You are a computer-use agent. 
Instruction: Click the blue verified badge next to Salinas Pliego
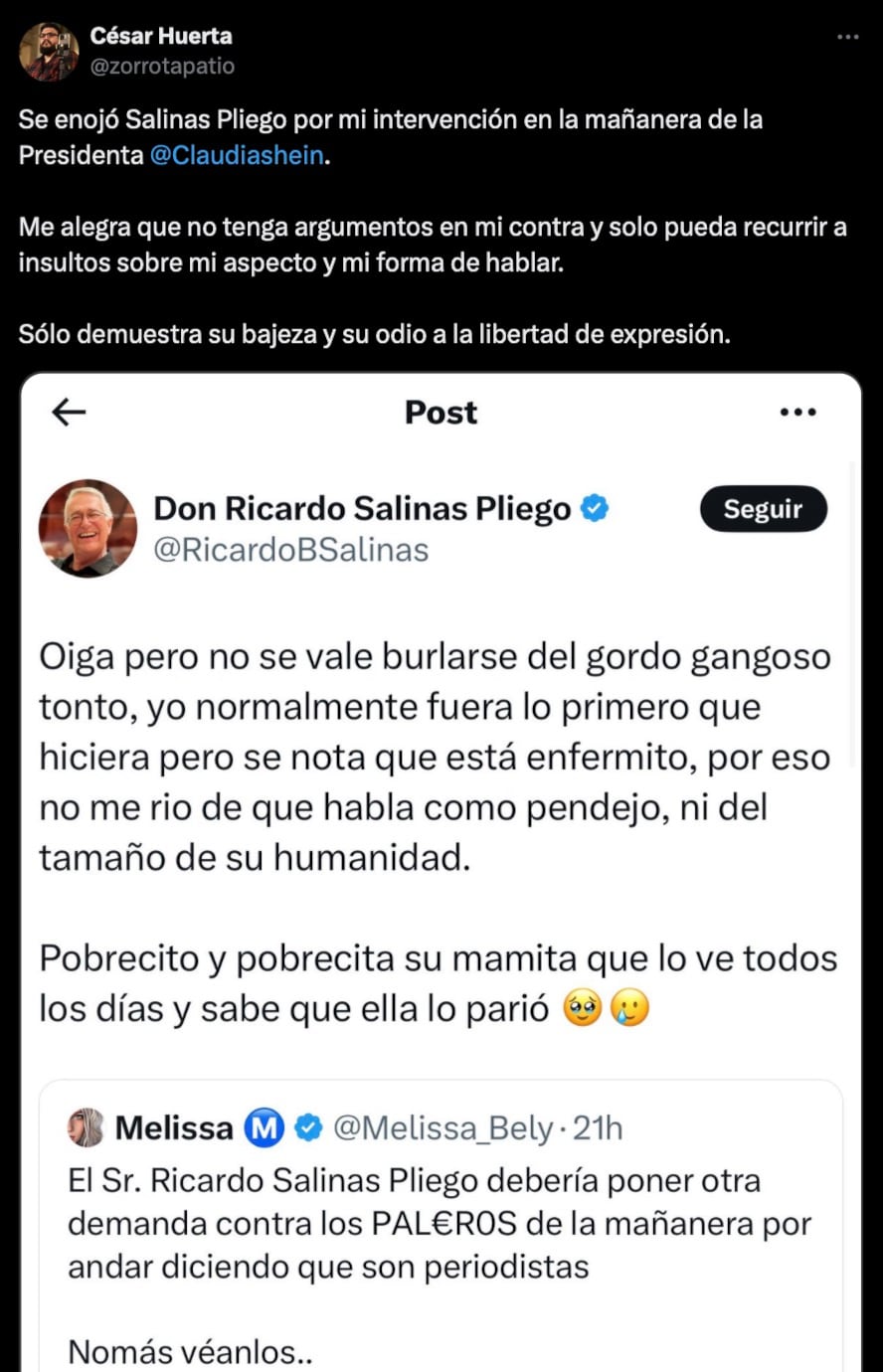coord(593,507)
